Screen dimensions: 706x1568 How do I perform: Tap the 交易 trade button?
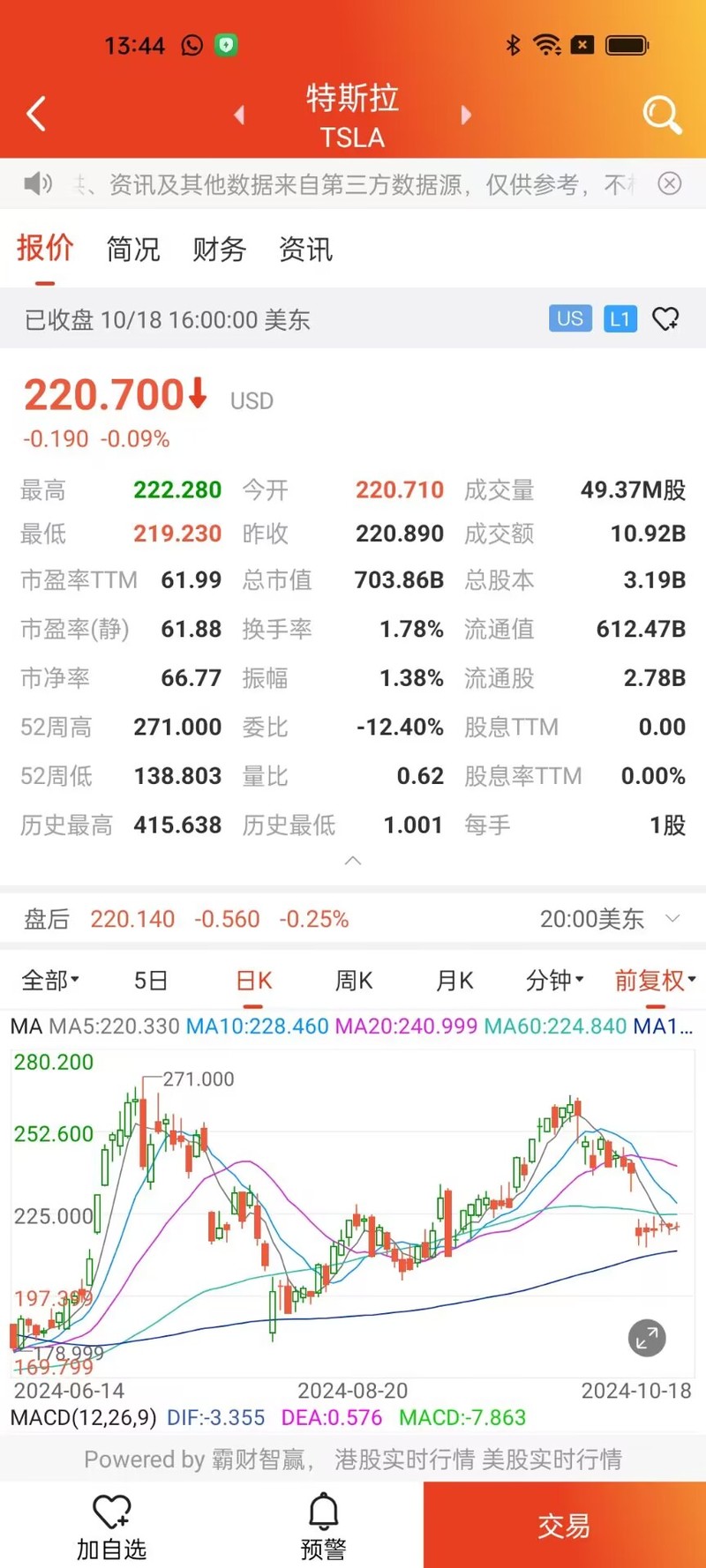[565, 1525]
